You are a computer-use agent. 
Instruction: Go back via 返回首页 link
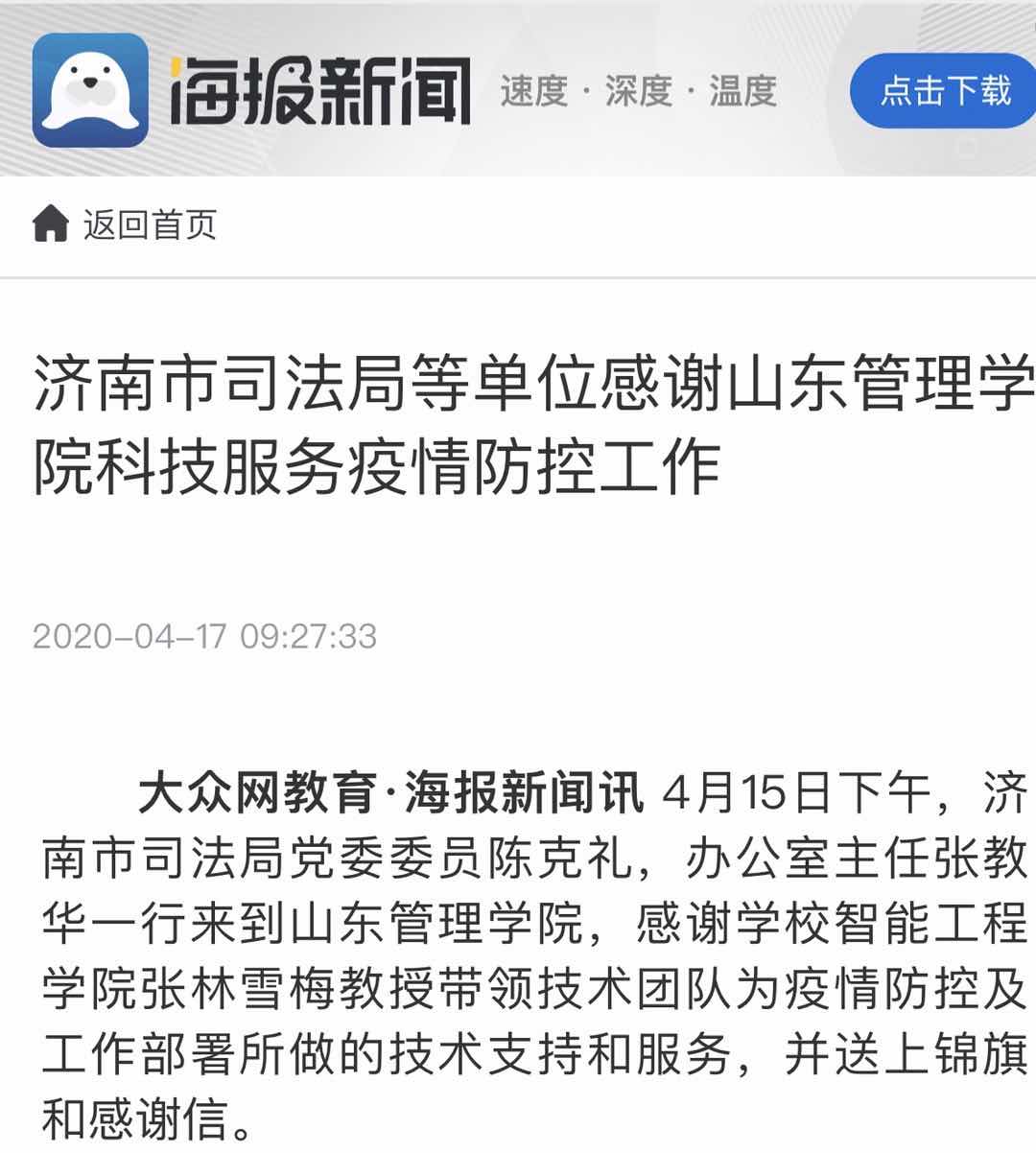[x=126, y=225]
